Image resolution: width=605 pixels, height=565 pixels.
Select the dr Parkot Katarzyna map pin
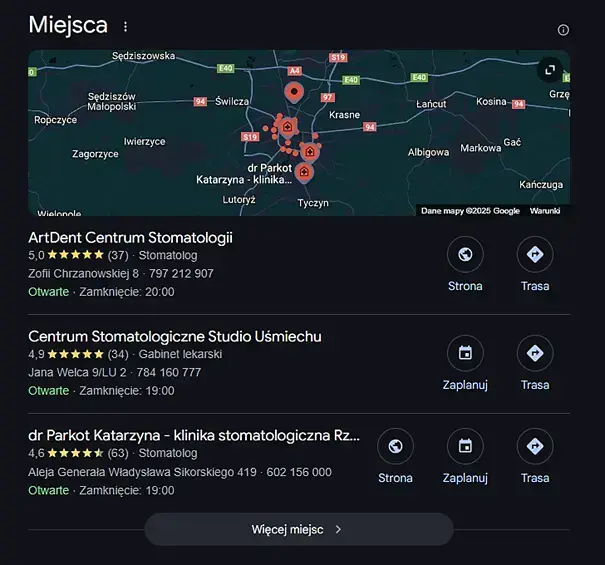[304, 173]
